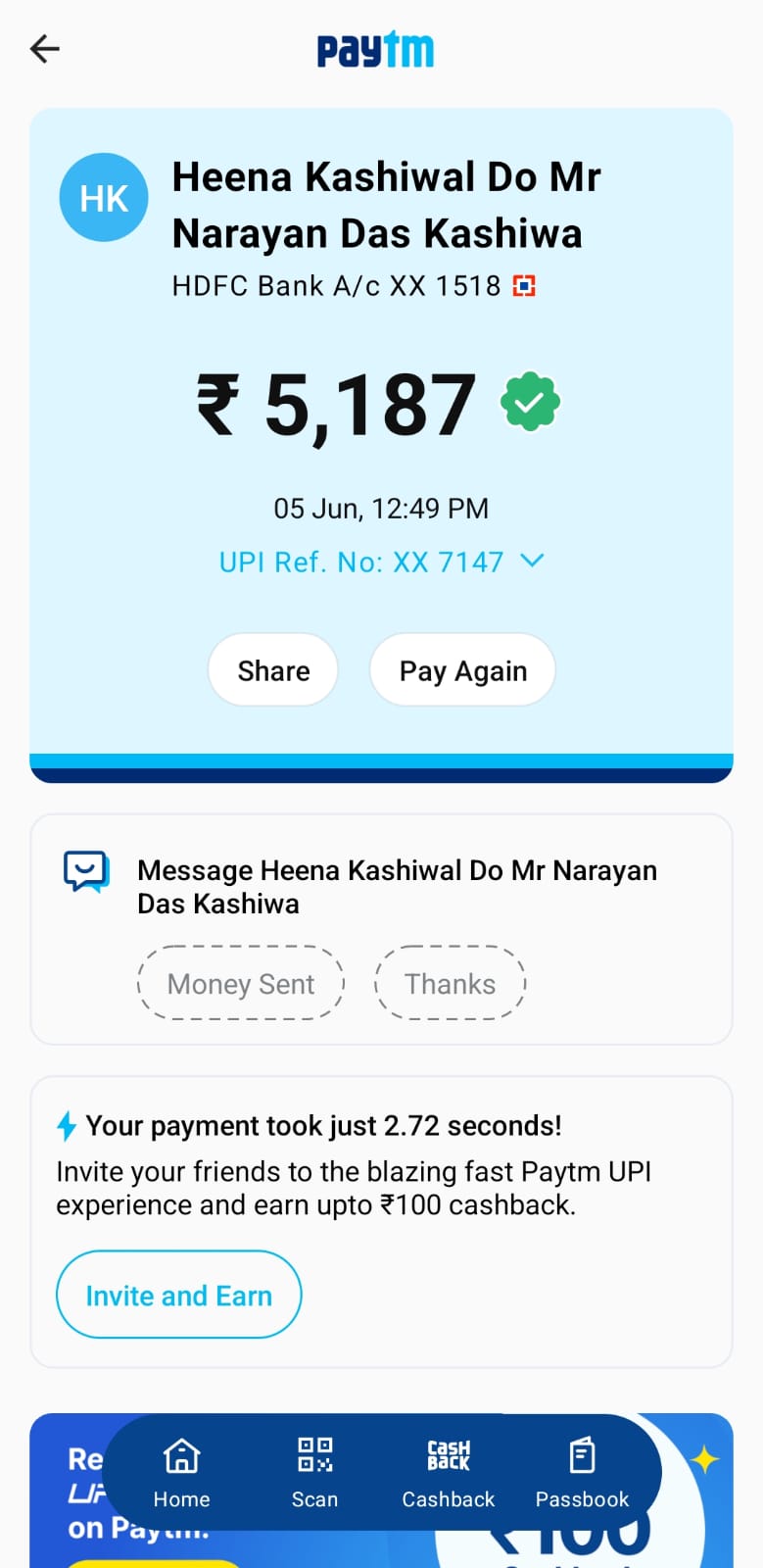Screen dimensions: 763x1568
Task: Open the Scan QR tab
Action: (x=314, y=1473)
